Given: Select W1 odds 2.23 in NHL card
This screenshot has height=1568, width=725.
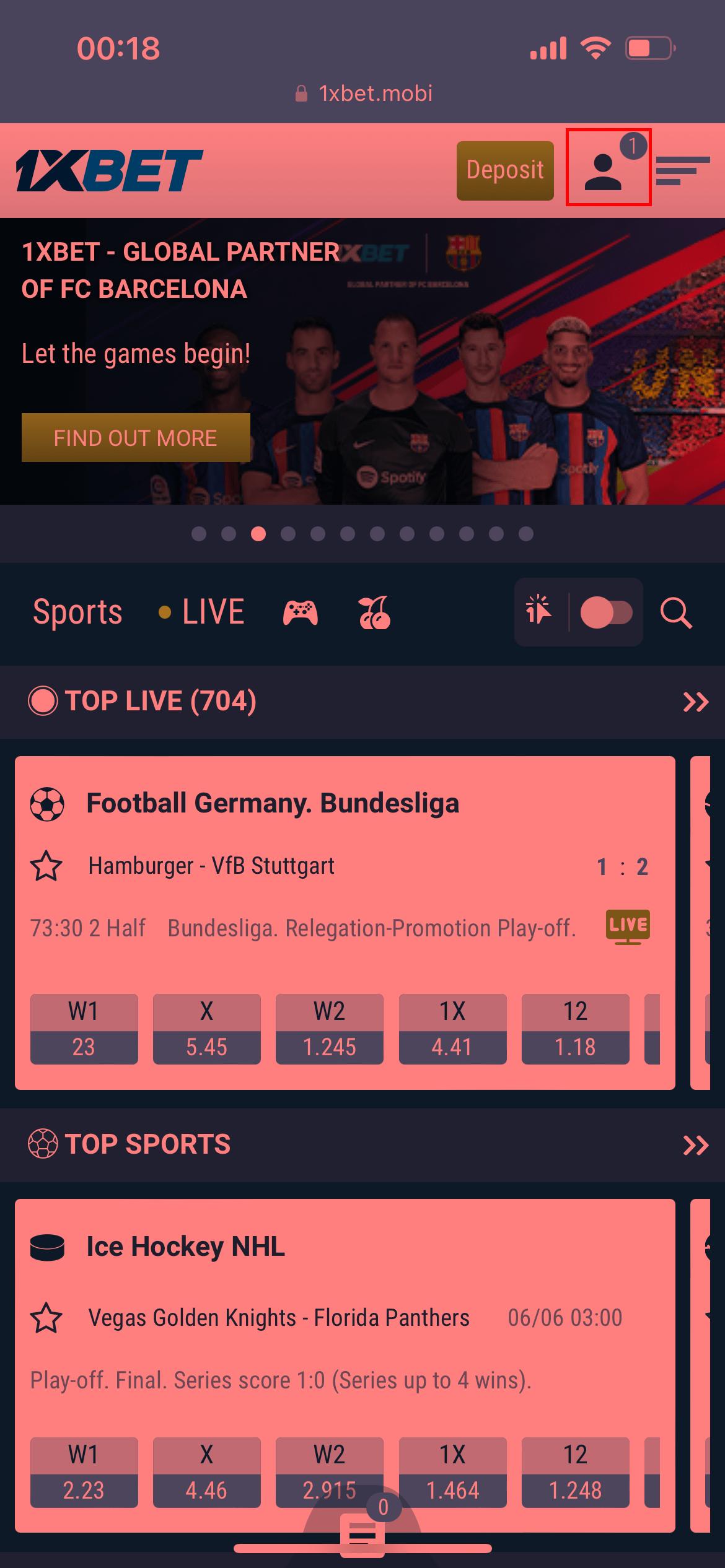Looking at the screenshot, I should point(84,1472).
